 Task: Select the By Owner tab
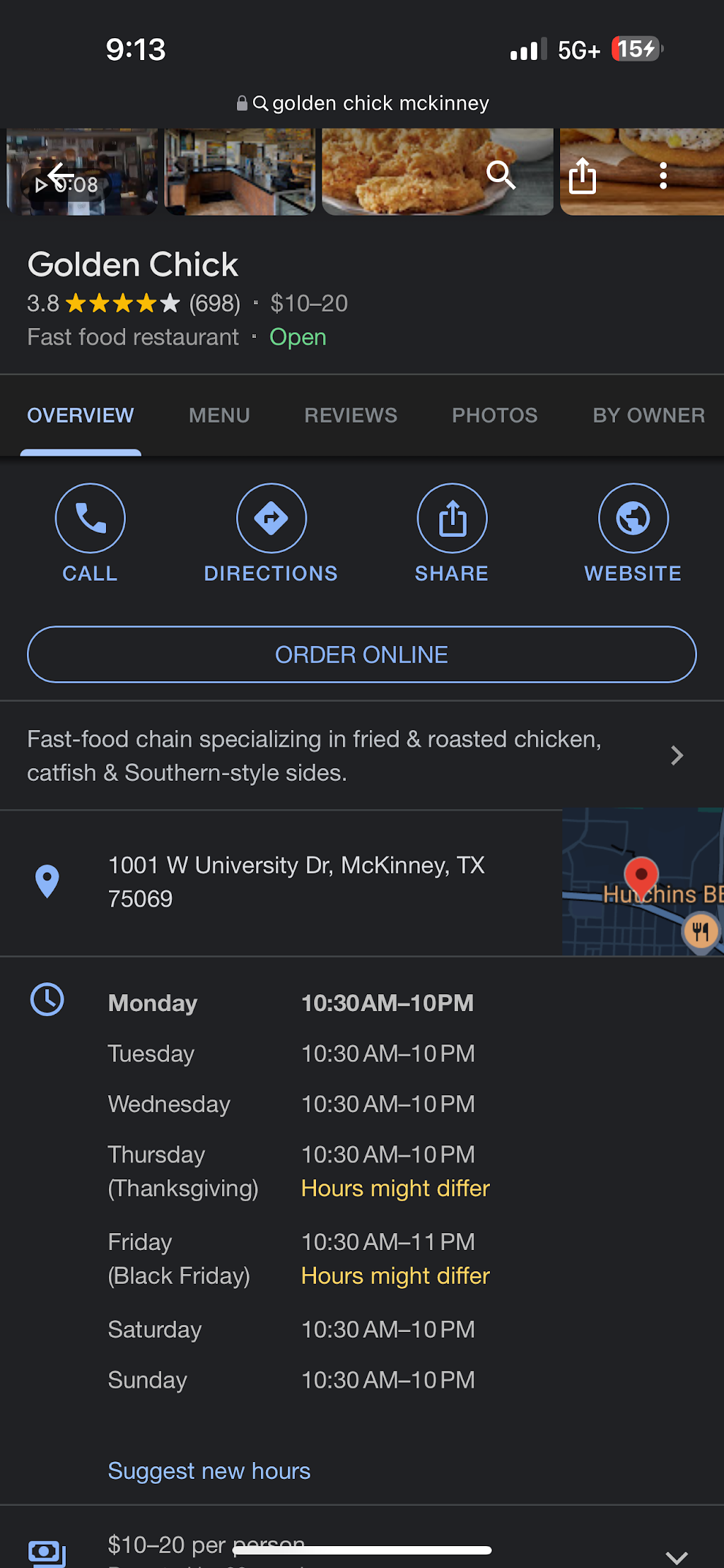(649, 415)
